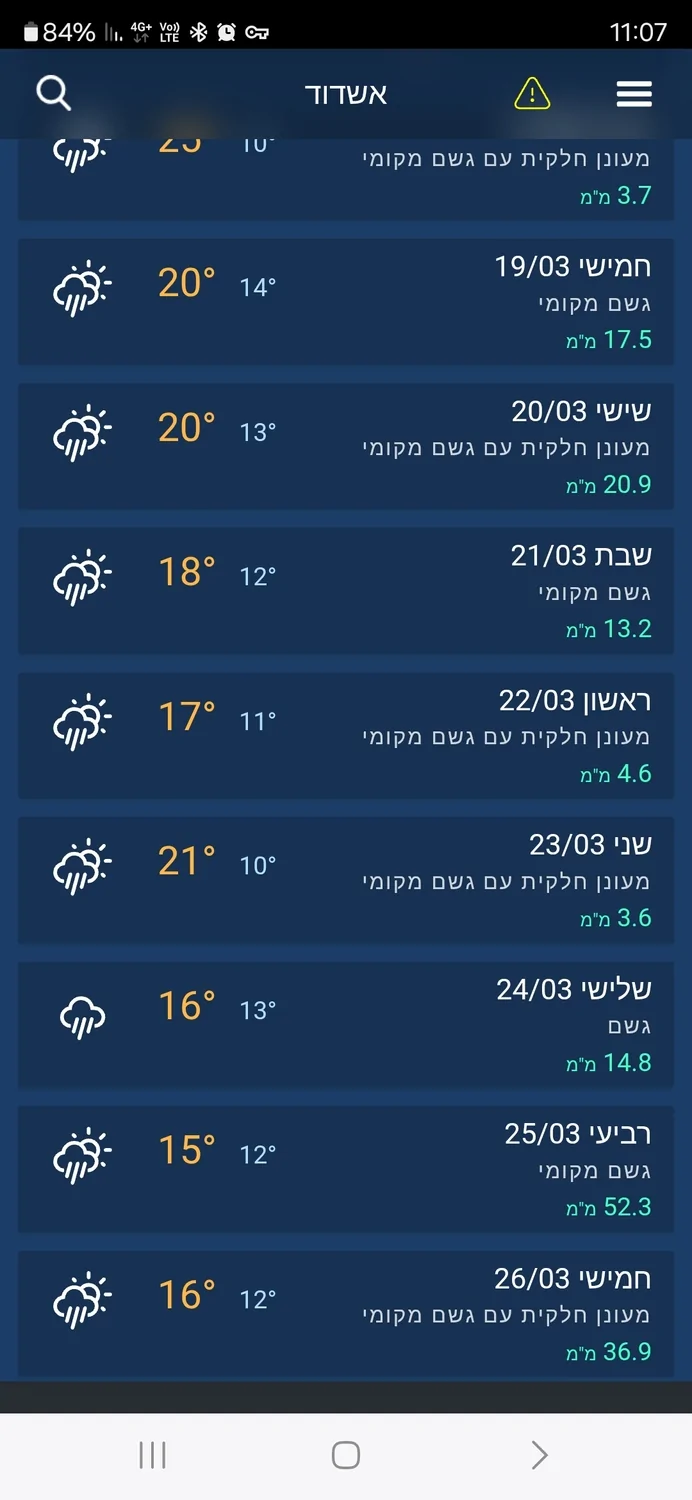Screen dimensions: 692x1500
Task: Open the 22/03 day forecast
Action: click(x=346, y=735)
